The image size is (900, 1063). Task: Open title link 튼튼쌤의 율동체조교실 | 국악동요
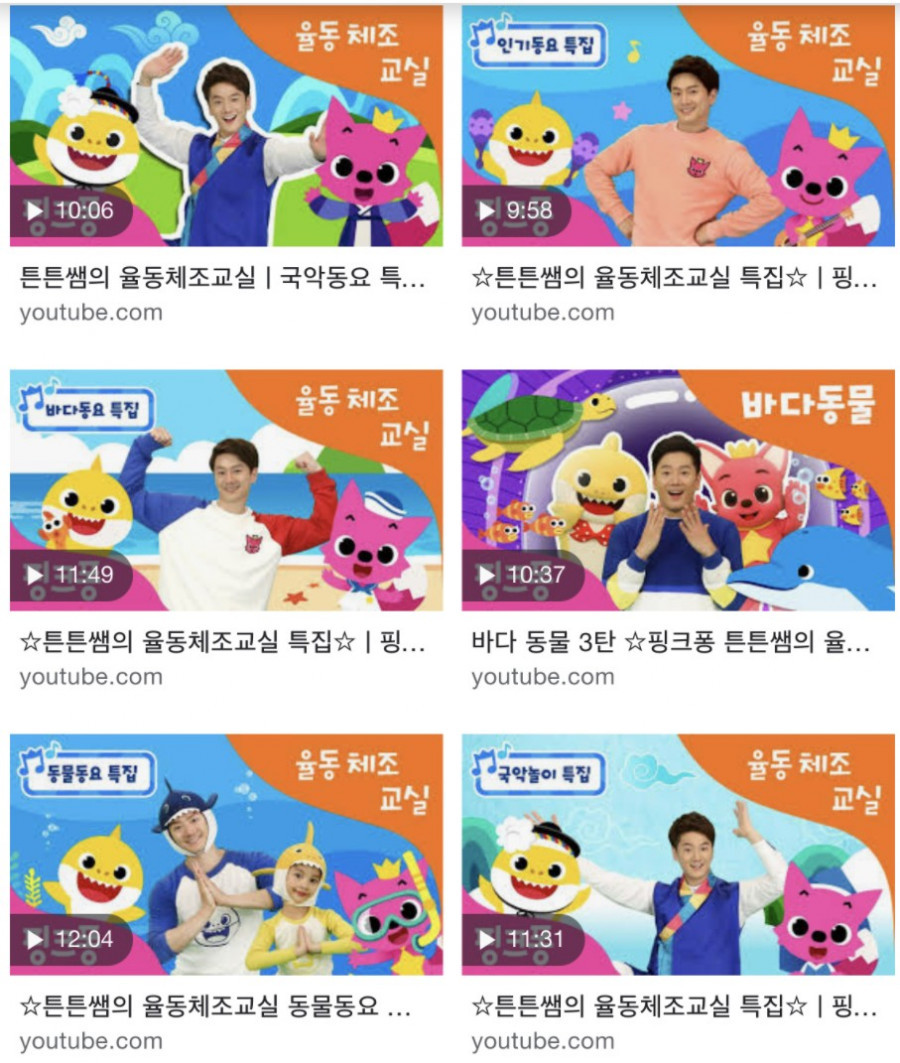(x=222, y=278)
